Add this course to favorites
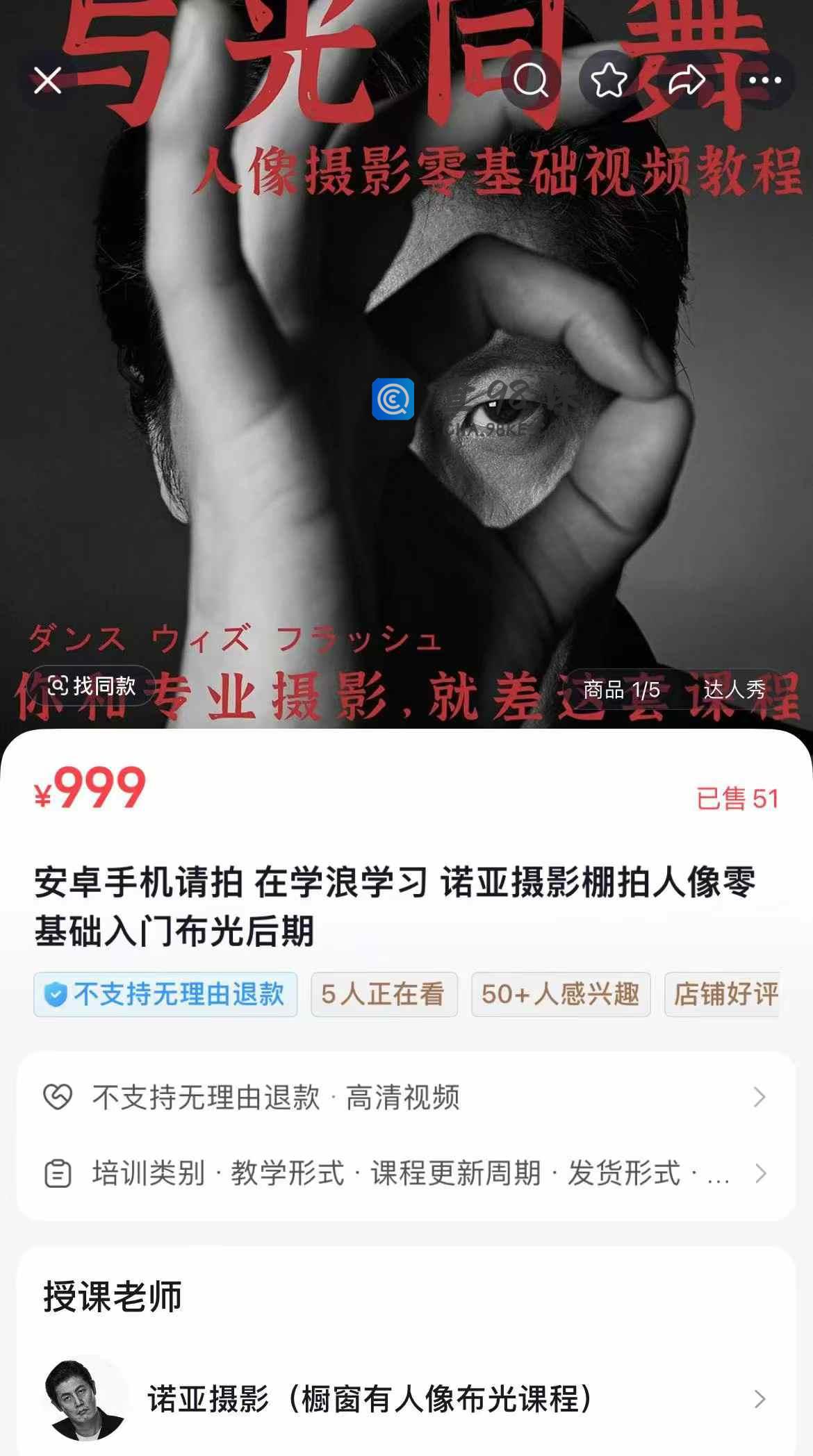813x1456 pixels. [609, 81]
